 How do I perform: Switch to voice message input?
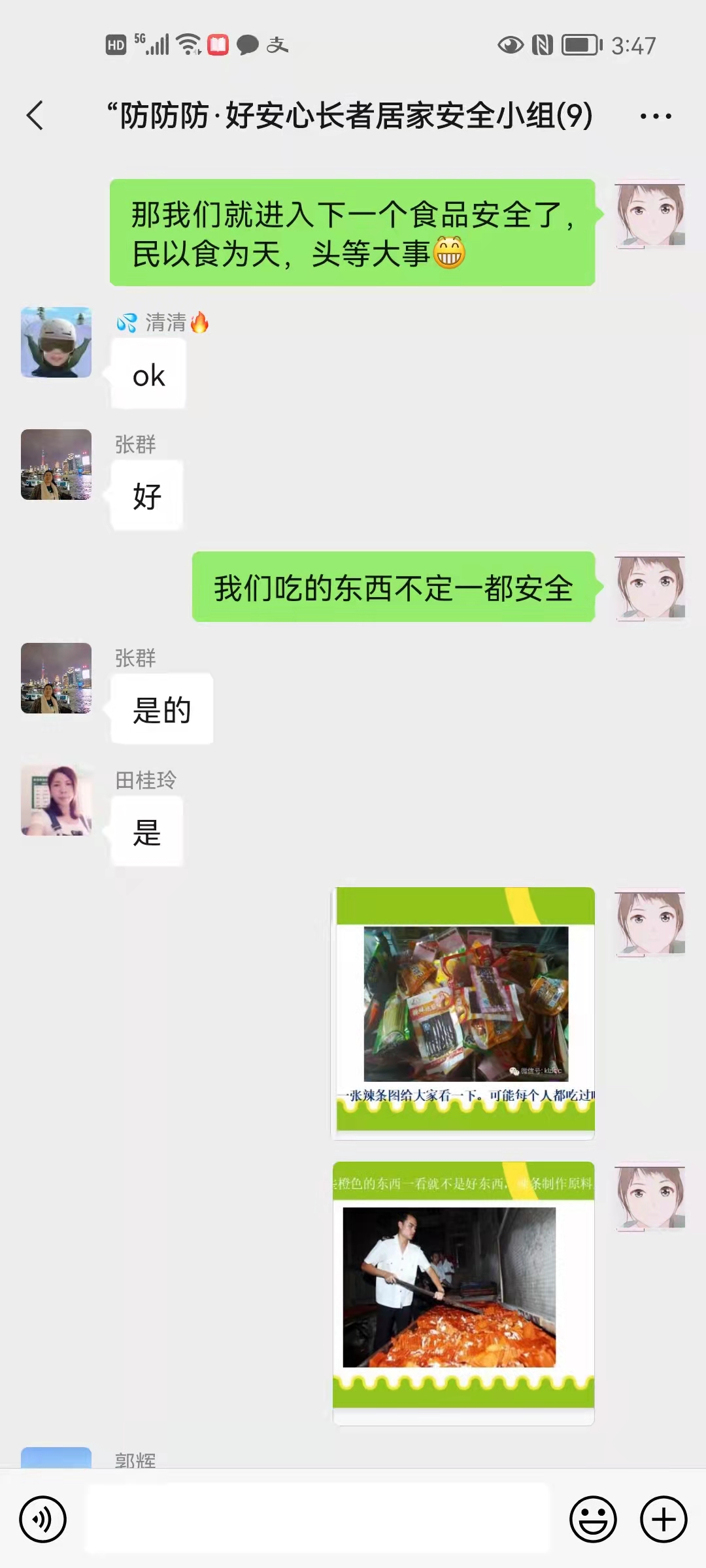click(x=43, y=1519)
